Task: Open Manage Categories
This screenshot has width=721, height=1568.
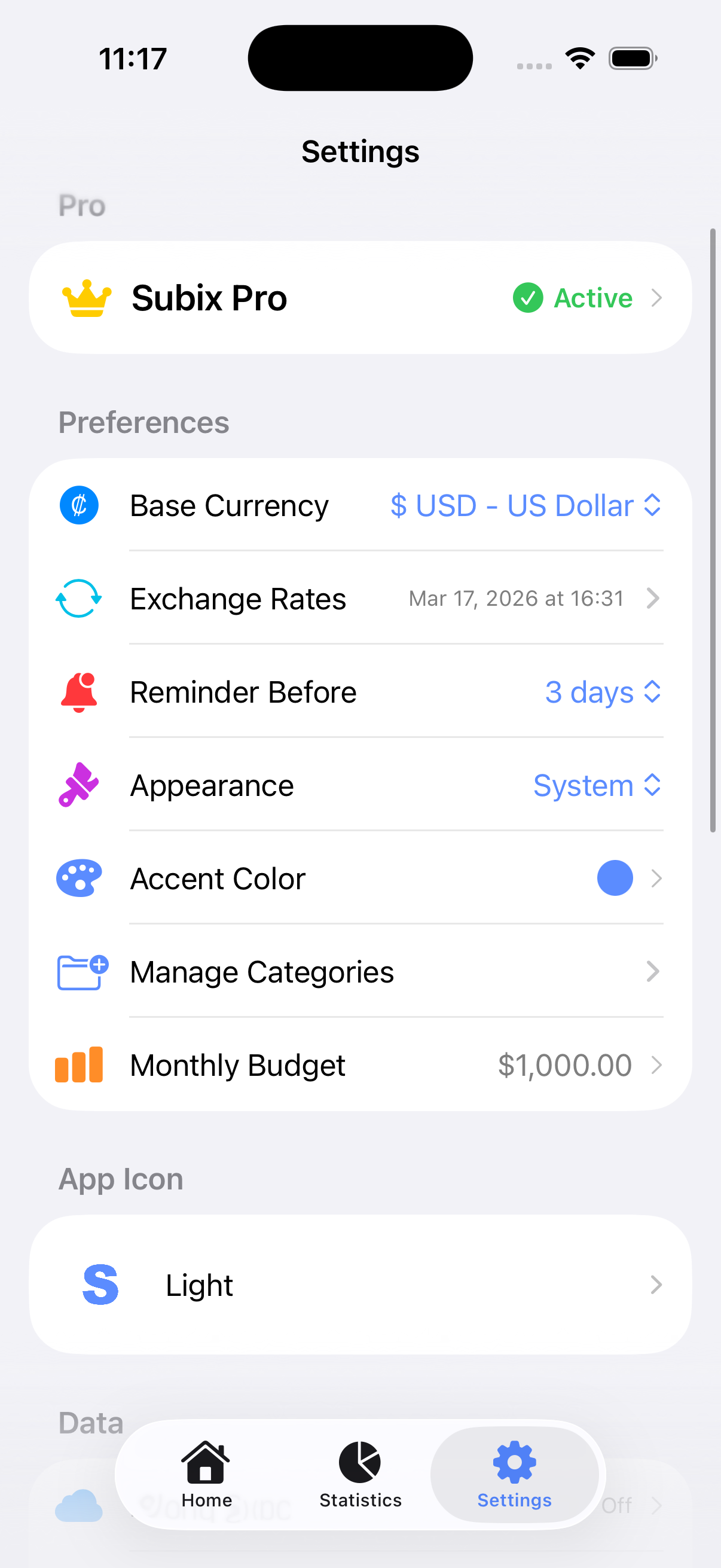Action: tap(360, 971)
